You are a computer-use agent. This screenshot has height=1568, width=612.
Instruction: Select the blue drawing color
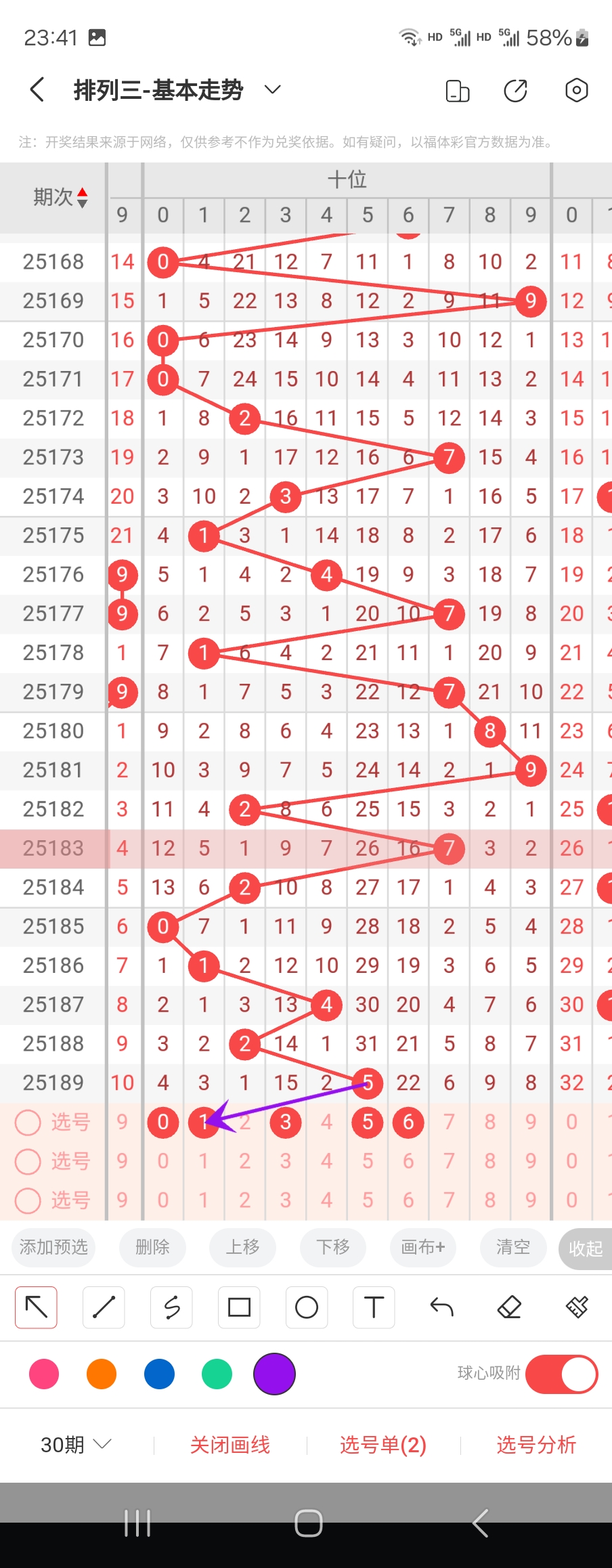pyautogui.click(x=159, y=1374)
